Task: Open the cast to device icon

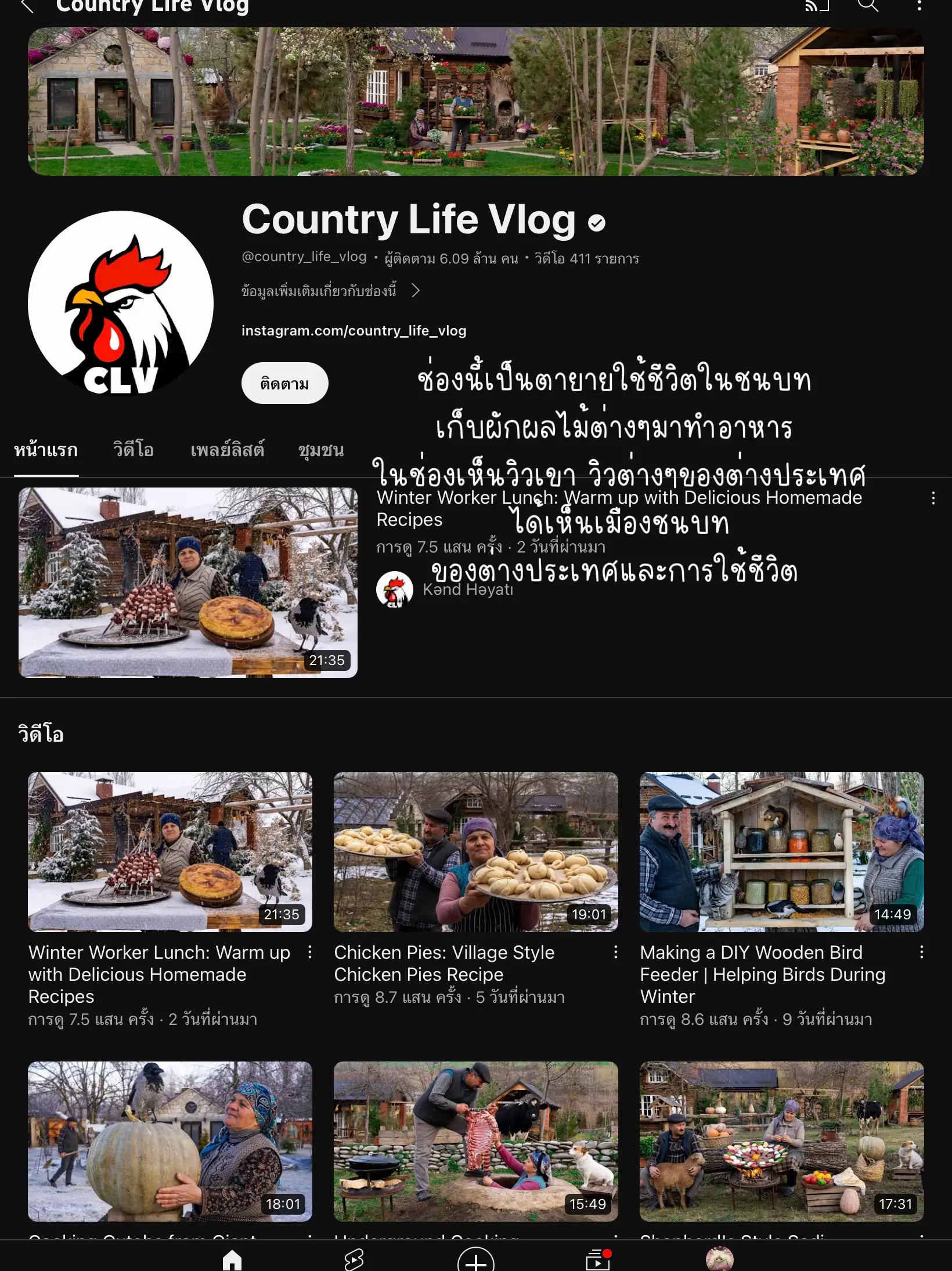Action: point(817,6)
